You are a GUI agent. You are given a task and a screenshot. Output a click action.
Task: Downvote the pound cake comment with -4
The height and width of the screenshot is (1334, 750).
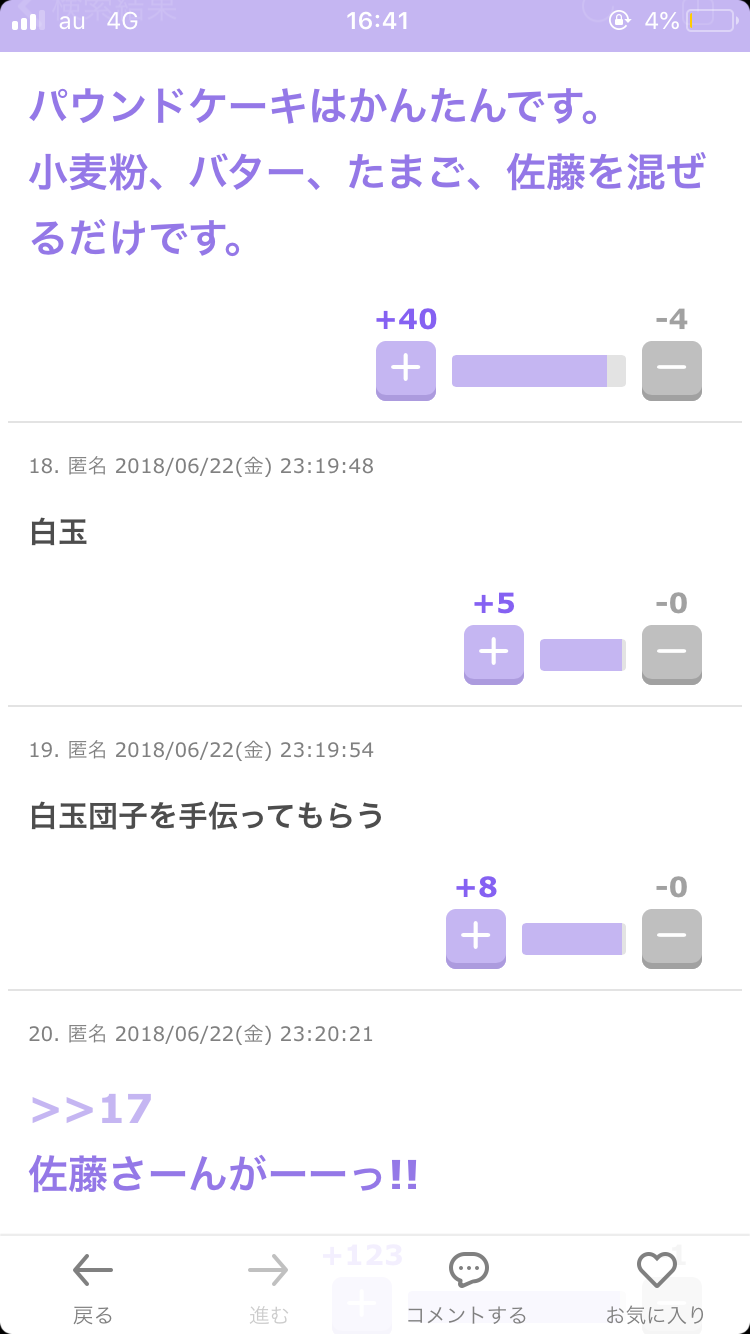pos(672,370)
